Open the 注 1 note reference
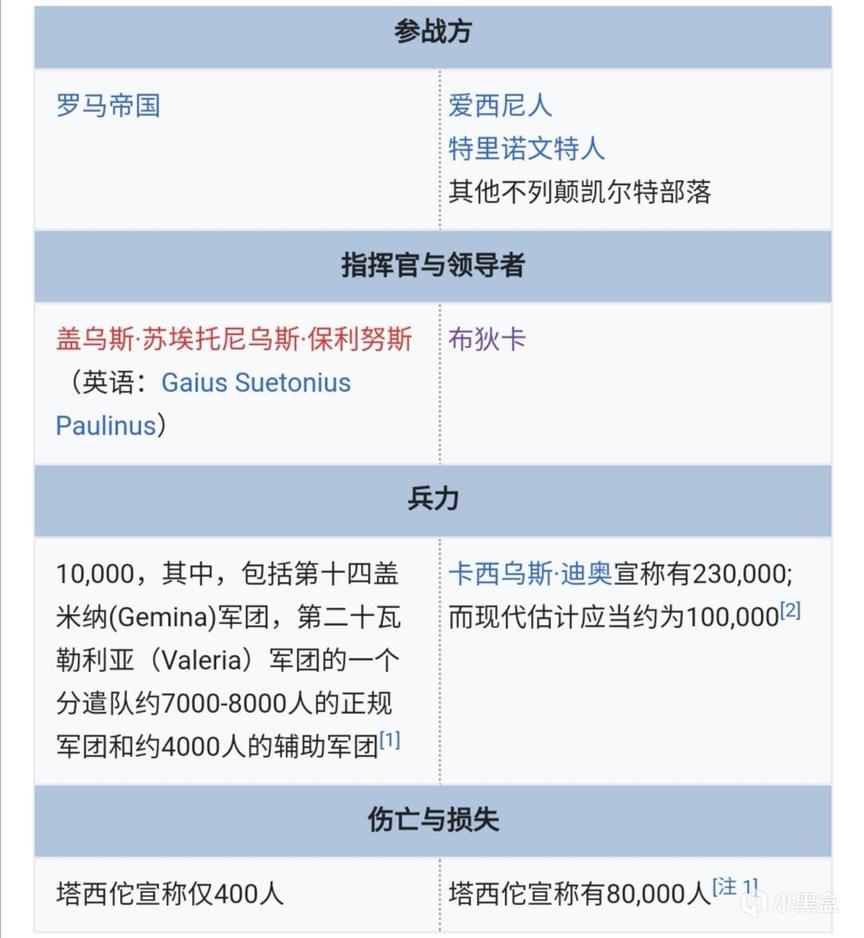The width and height of the screenshot is (864, 938). point(735,886)
